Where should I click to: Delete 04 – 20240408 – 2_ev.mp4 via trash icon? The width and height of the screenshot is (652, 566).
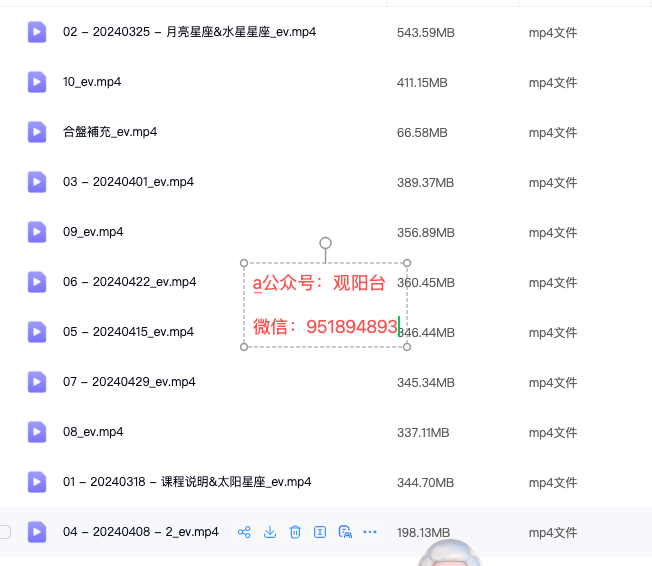295,532
